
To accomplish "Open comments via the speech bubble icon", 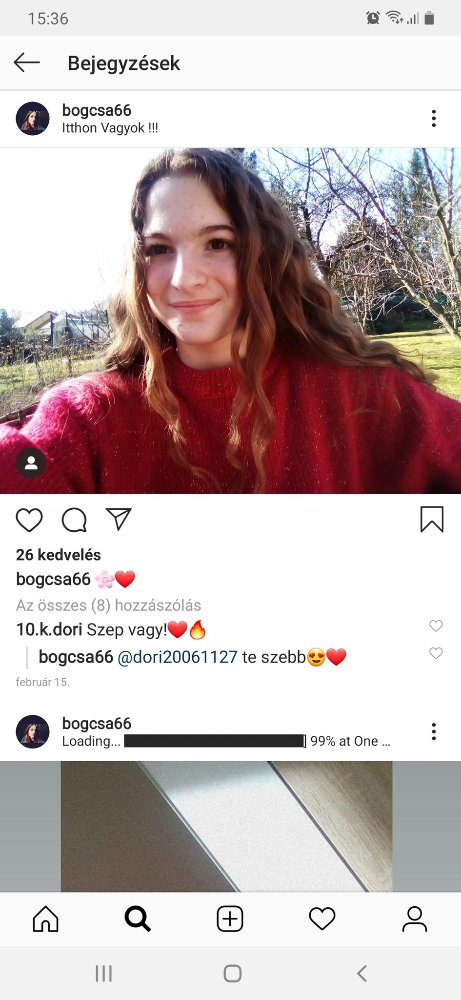I will [x=74, y=520].
